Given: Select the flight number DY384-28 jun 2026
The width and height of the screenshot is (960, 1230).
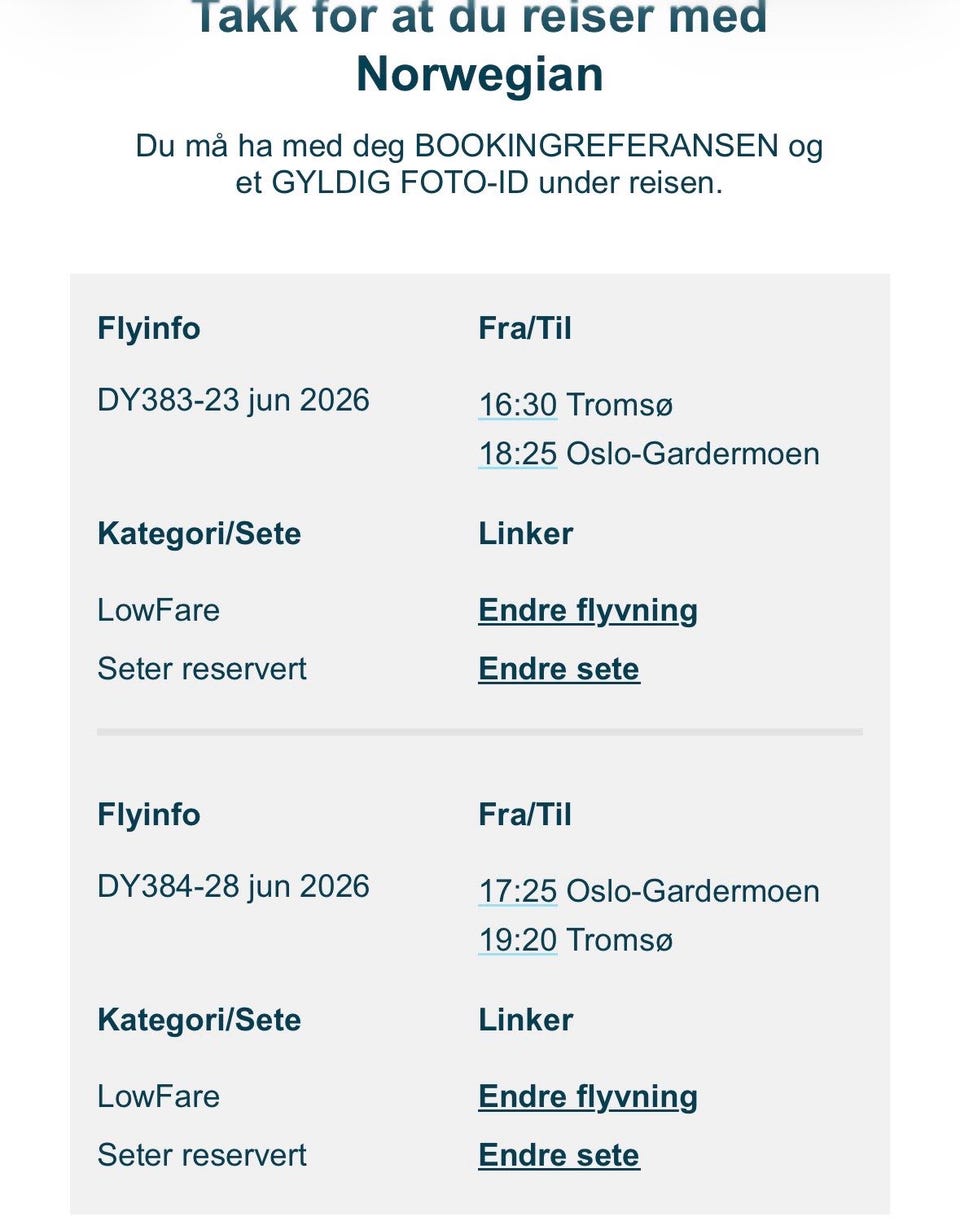Looking at the screenshot, I should [x=234, y=886].
